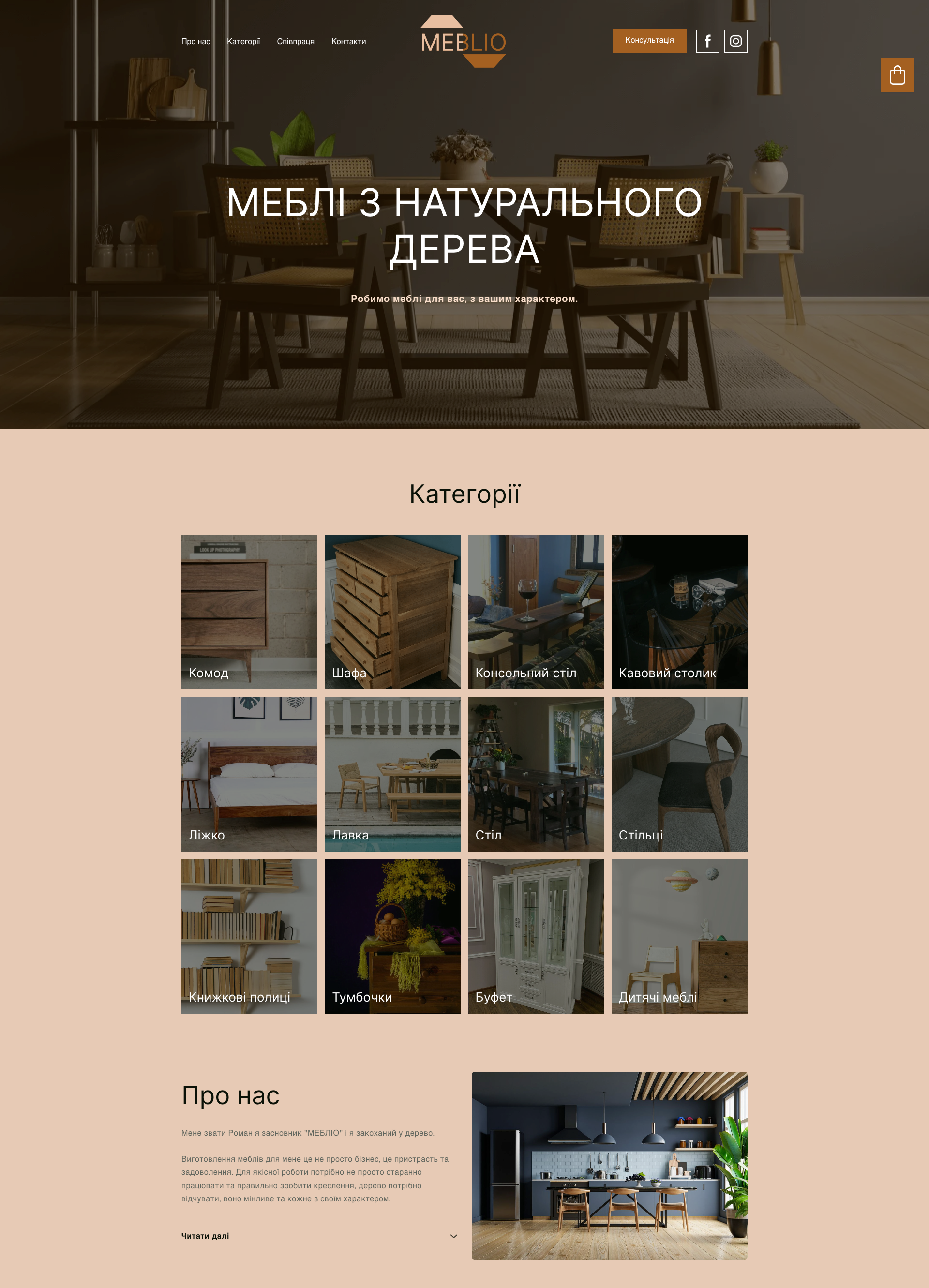
Task: Open Категорії from the top menu
Action: point(243,42)
